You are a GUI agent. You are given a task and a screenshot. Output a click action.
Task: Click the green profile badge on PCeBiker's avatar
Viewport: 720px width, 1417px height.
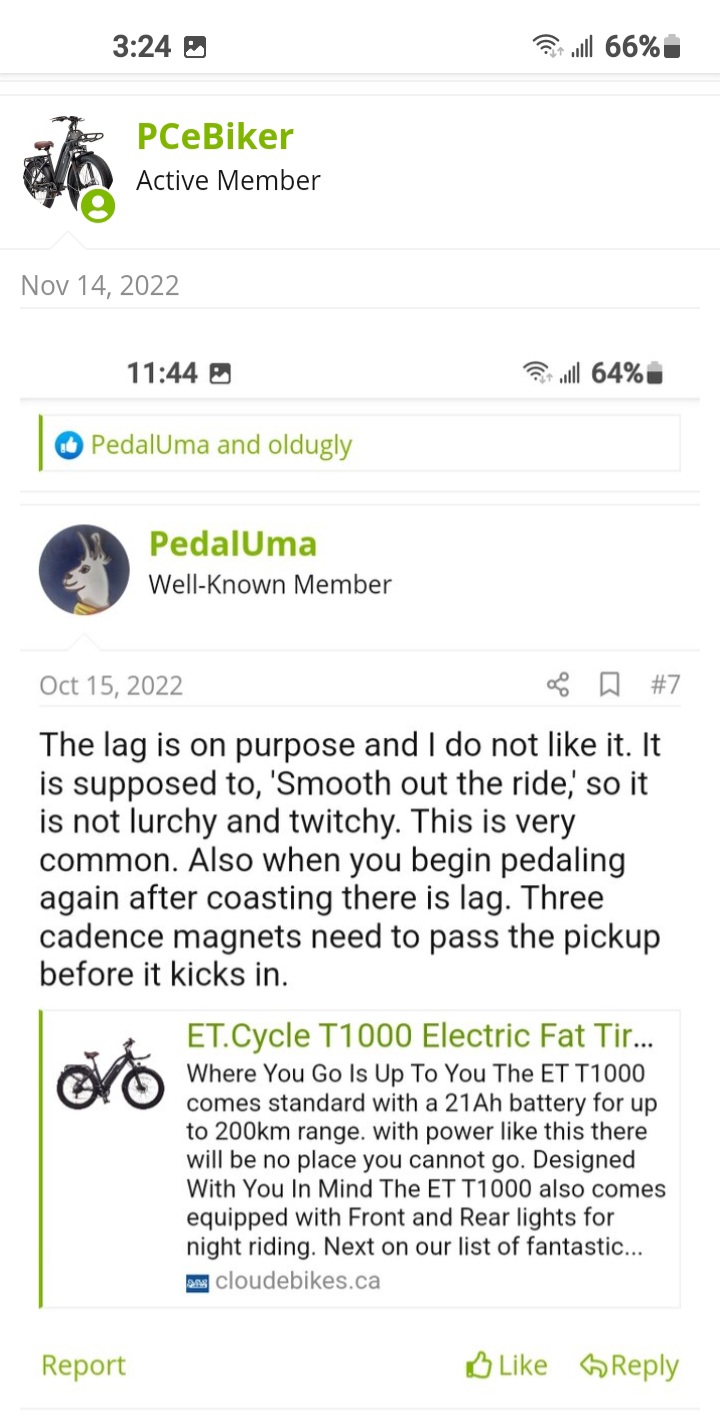point(97,206)
